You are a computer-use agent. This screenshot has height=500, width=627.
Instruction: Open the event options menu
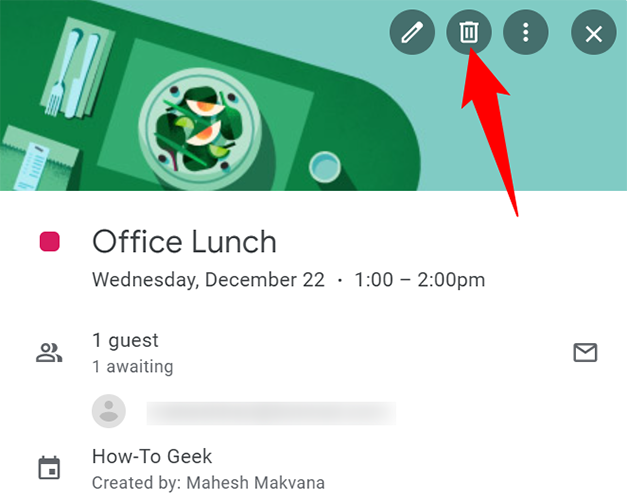pos(526,33)
